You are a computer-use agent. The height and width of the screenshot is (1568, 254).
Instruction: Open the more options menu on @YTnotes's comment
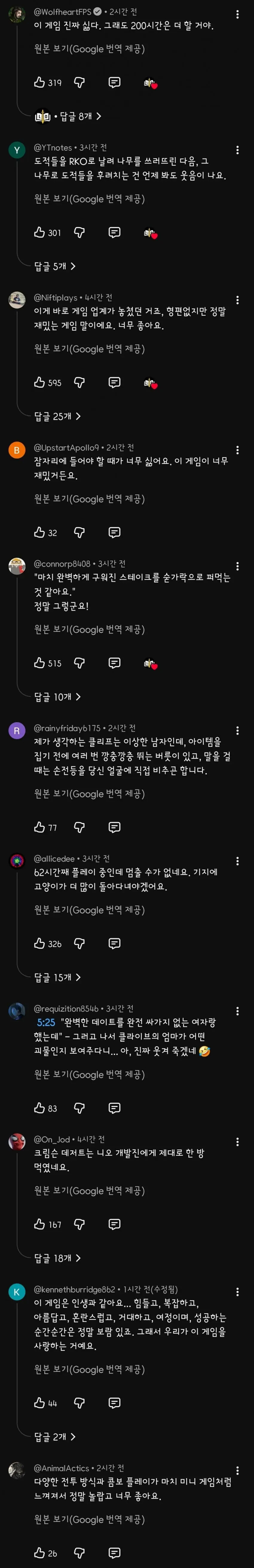[x=237, y=150]
